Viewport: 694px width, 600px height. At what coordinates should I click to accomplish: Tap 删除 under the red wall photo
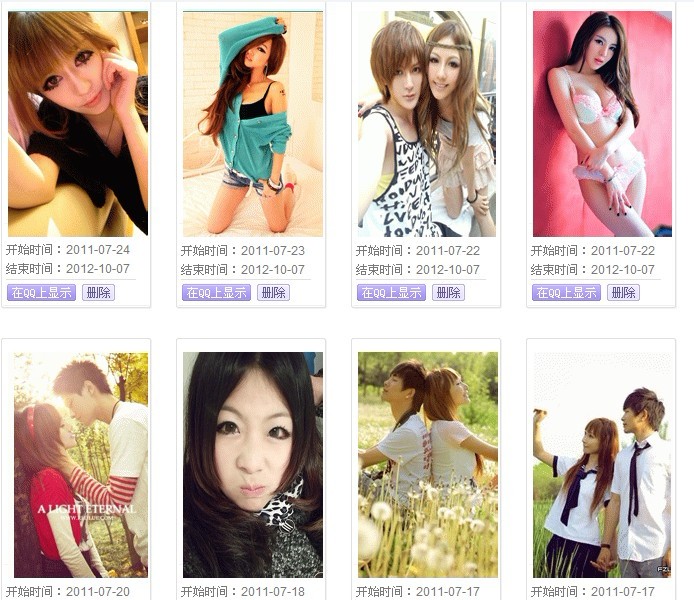click(x=623, y=293)
